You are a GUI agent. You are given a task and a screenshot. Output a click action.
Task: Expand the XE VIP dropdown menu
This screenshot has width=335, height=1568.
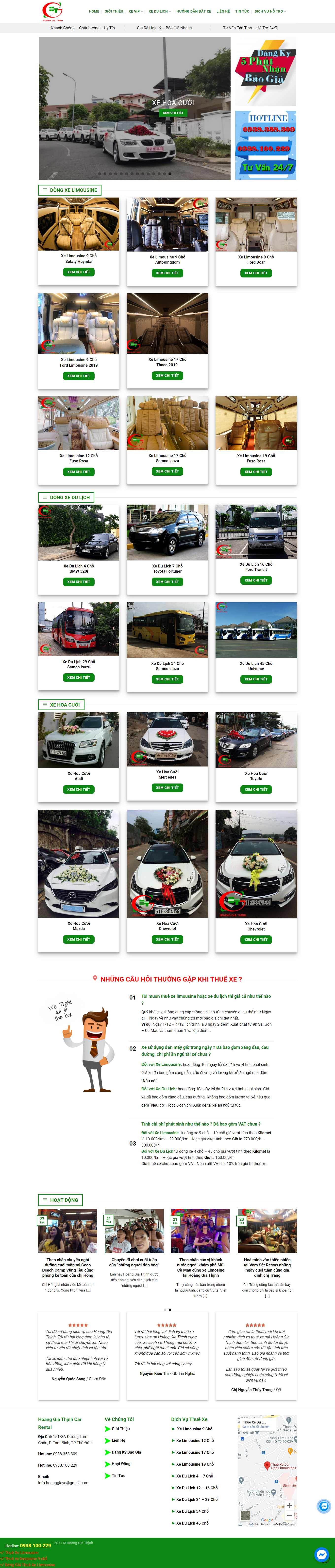(x=135, y=11)
